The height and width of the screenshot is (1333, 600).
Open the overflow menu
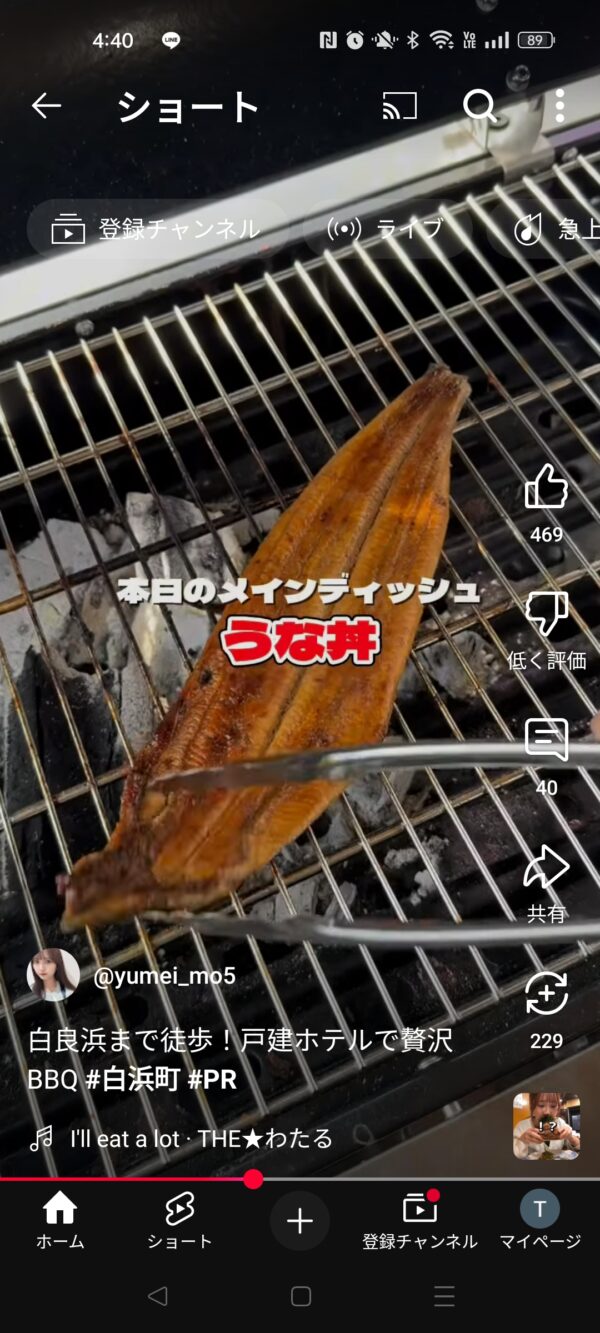pos(559,106)
